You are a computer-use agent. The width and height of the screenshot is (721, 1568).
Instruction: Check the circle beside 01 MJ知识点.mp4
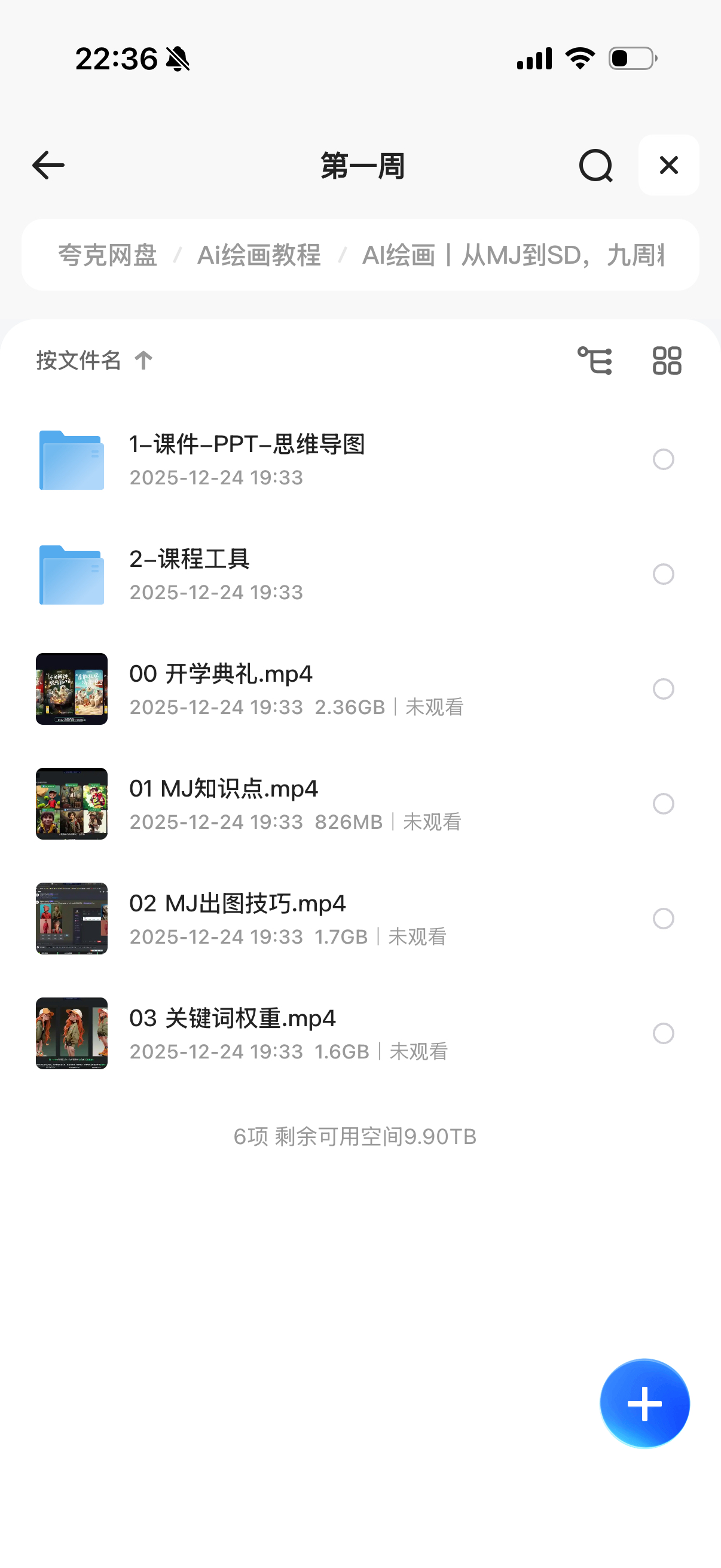pos(663,804)
